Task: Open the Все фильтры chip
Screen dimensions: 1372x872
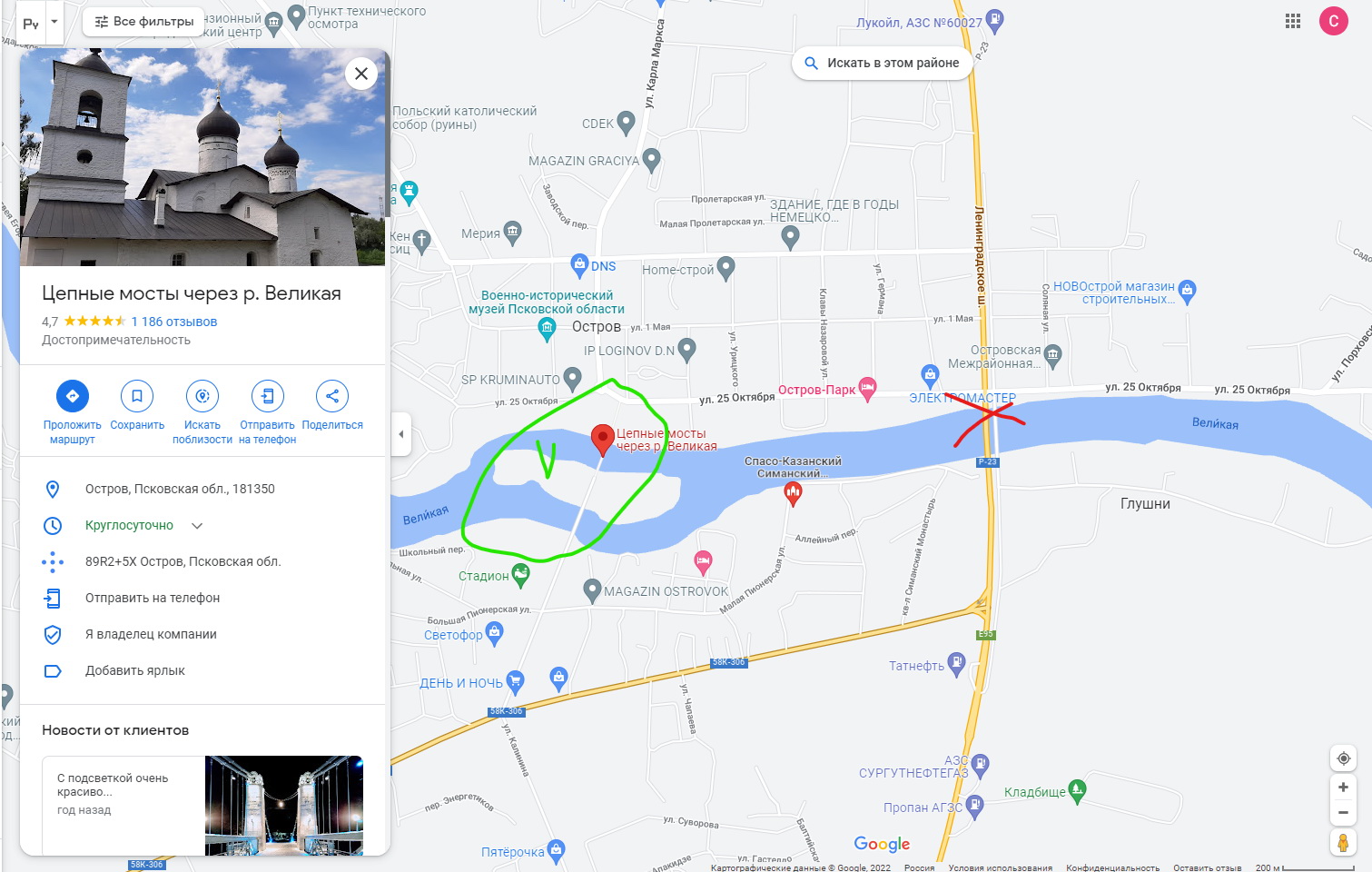Action: (144, 22)
